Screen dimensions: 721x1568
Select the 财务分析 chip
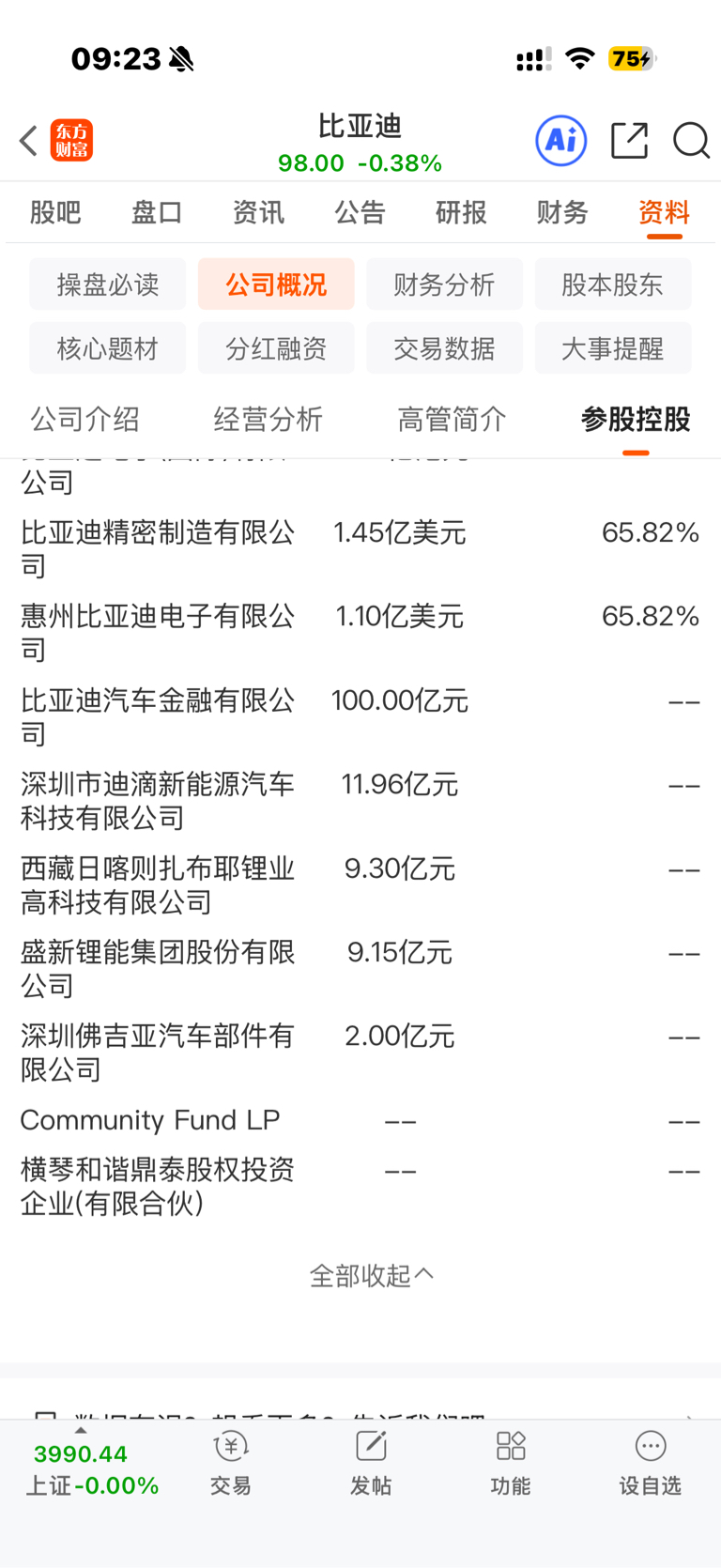click(x=444, y=284)
